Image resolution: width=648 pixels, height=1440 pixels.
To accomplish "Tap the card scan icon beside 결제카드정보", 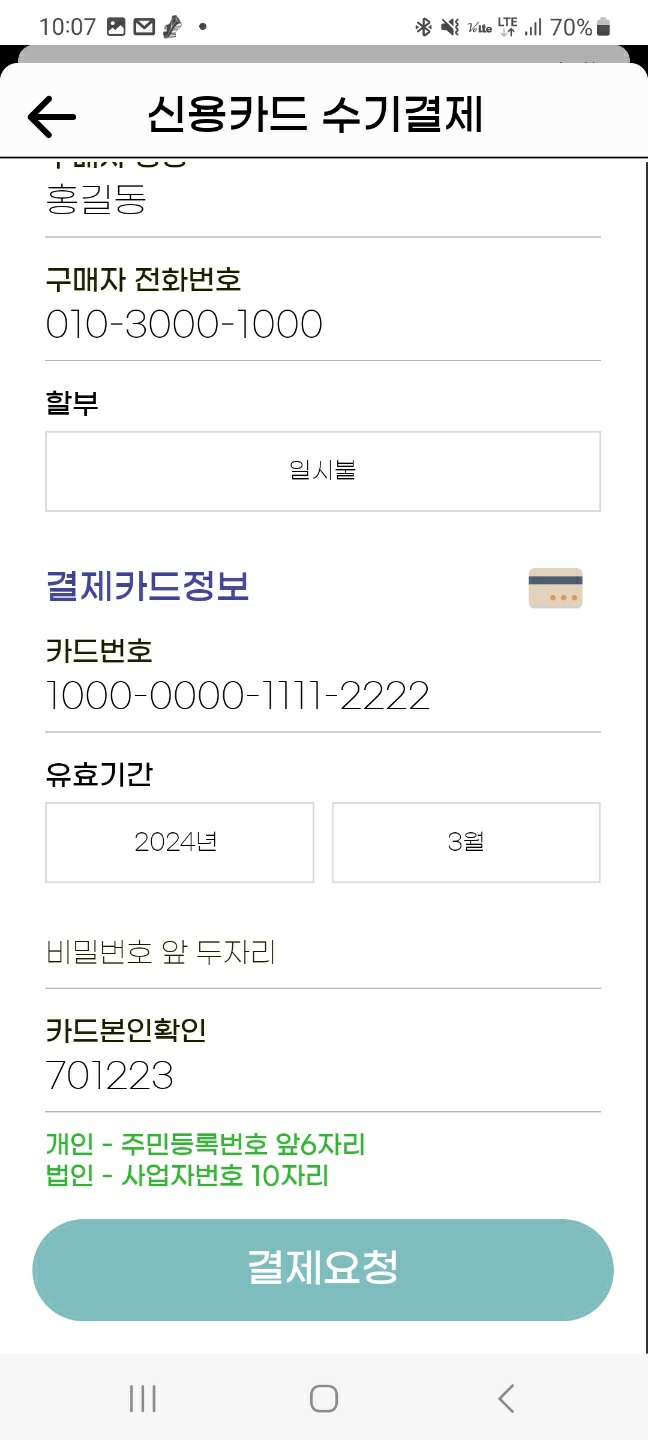I will (x=555, y=588).
